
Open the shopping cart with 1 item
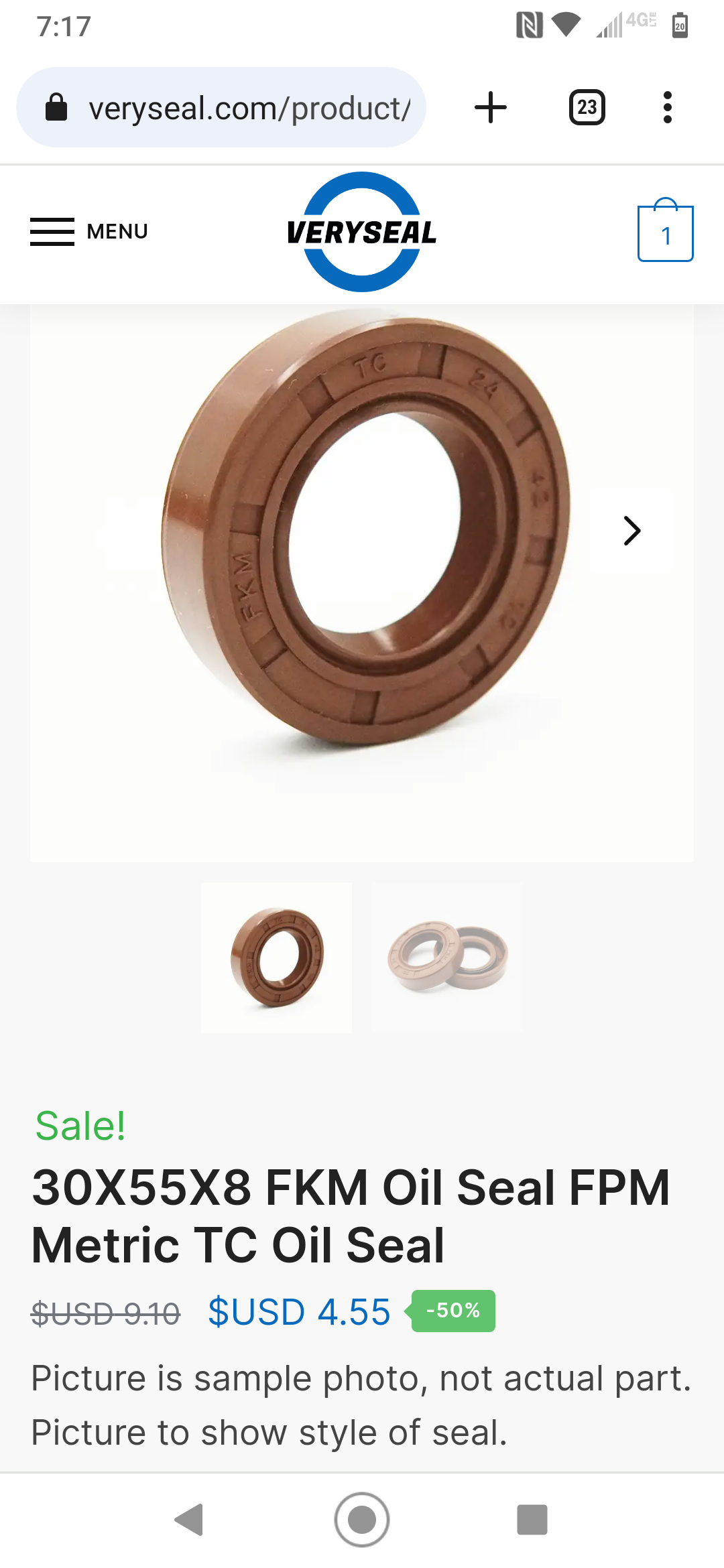[665, 232]
